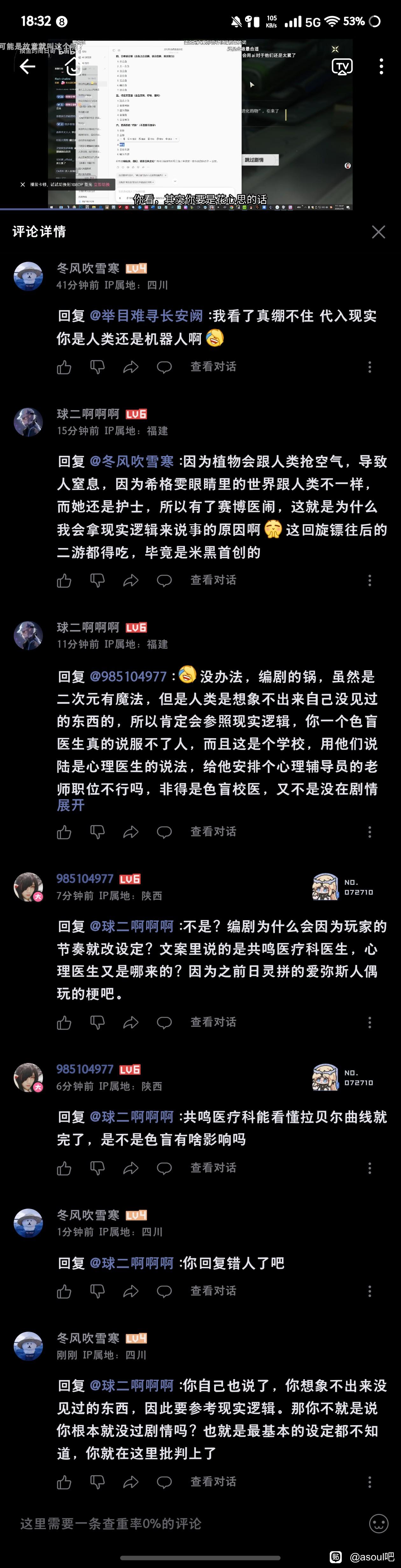Reply to 985104977's comment from 7分钟前
Screen dimensions: 401x1568
click(x=164, y=1023)
